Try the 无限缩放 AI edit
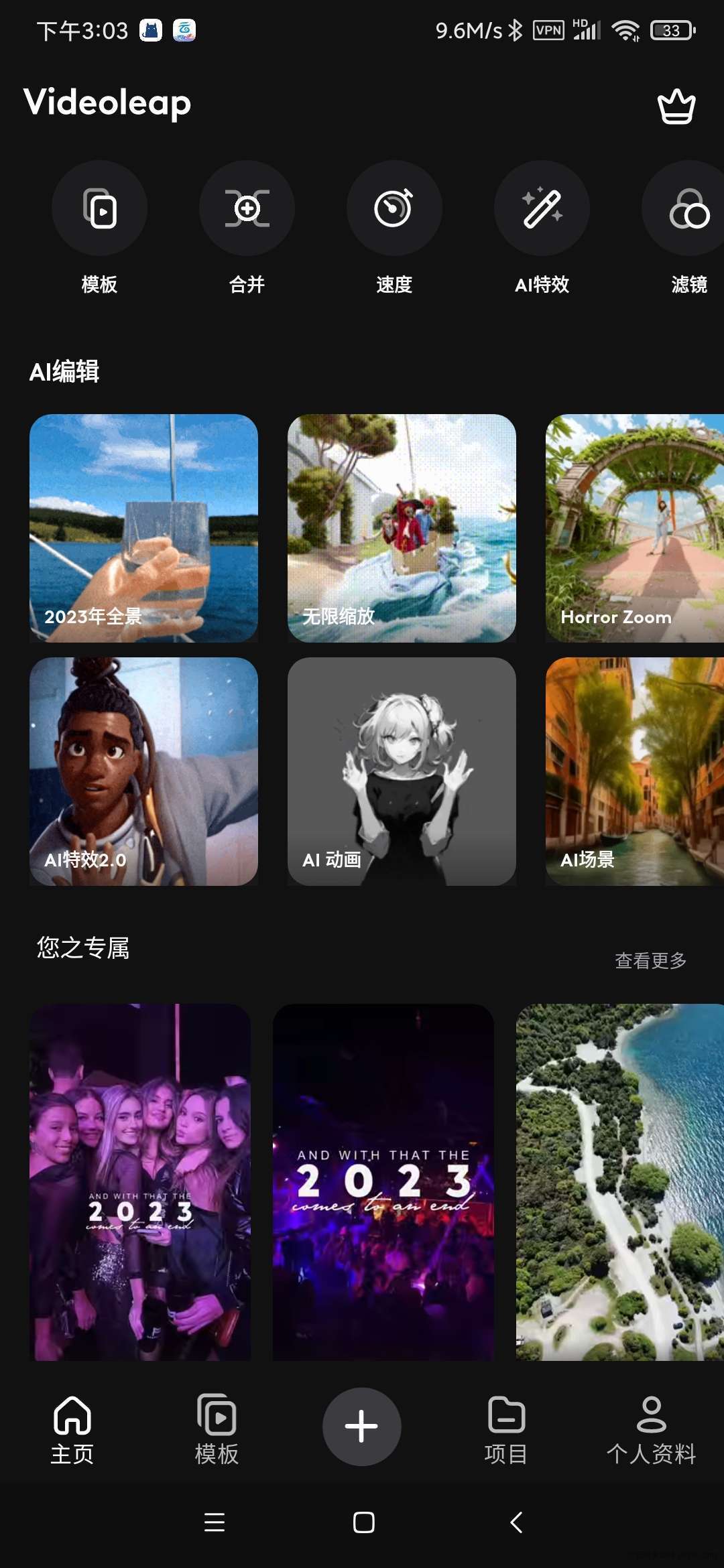The height and width of the screenshot is (1568, 724). point(402,528)
